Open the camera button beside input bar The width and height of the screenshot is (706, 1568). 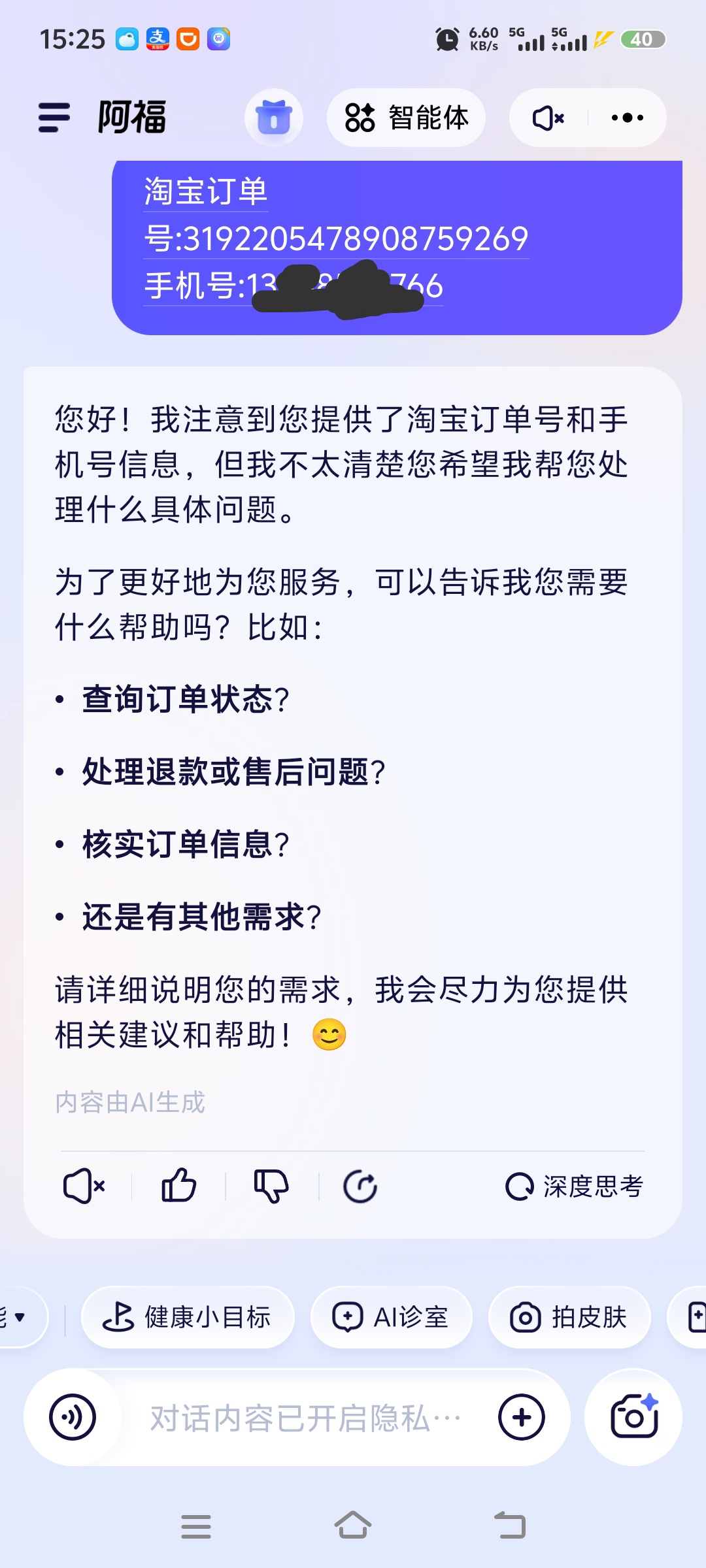[x=633, y=1416]
